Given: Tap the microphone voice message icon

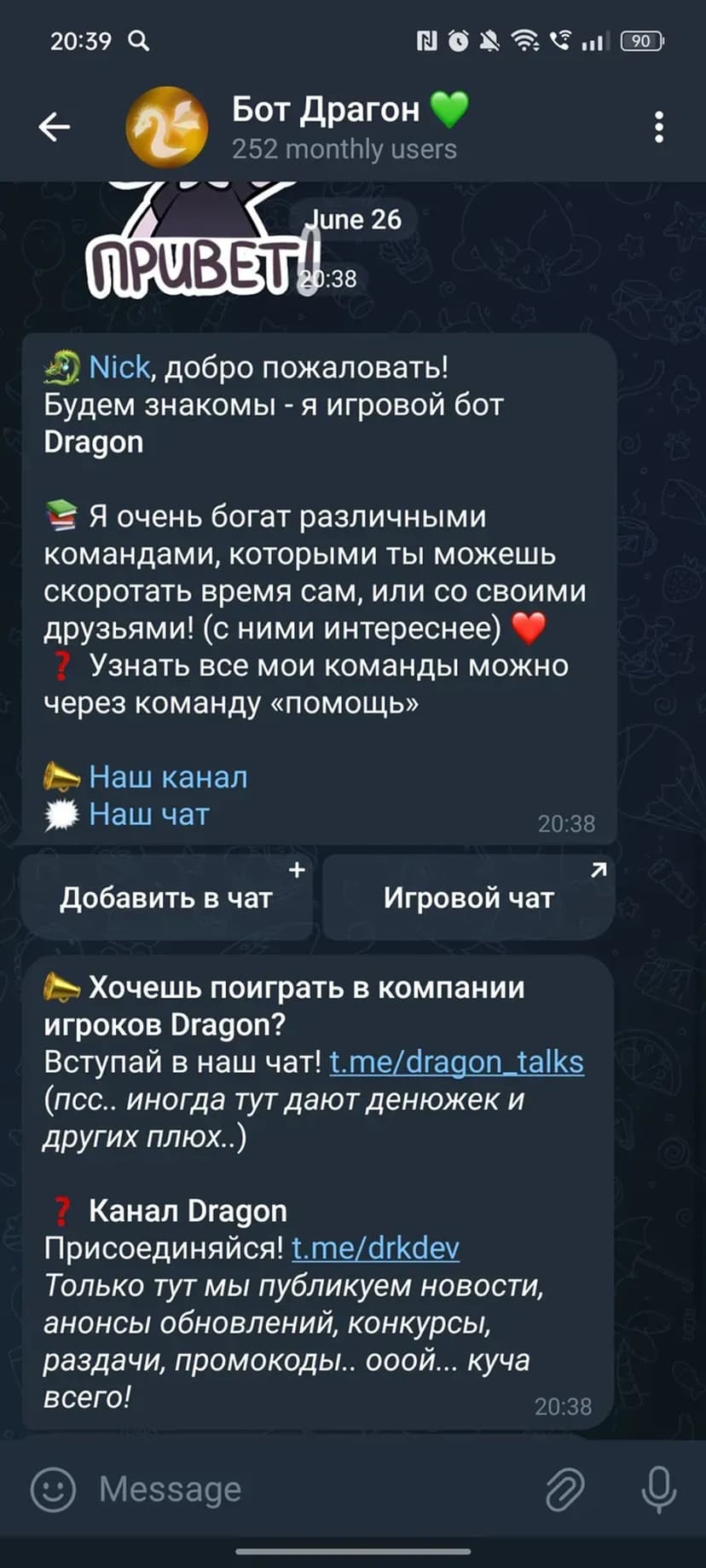Looking at the screenshot, I should (658, 1489).
